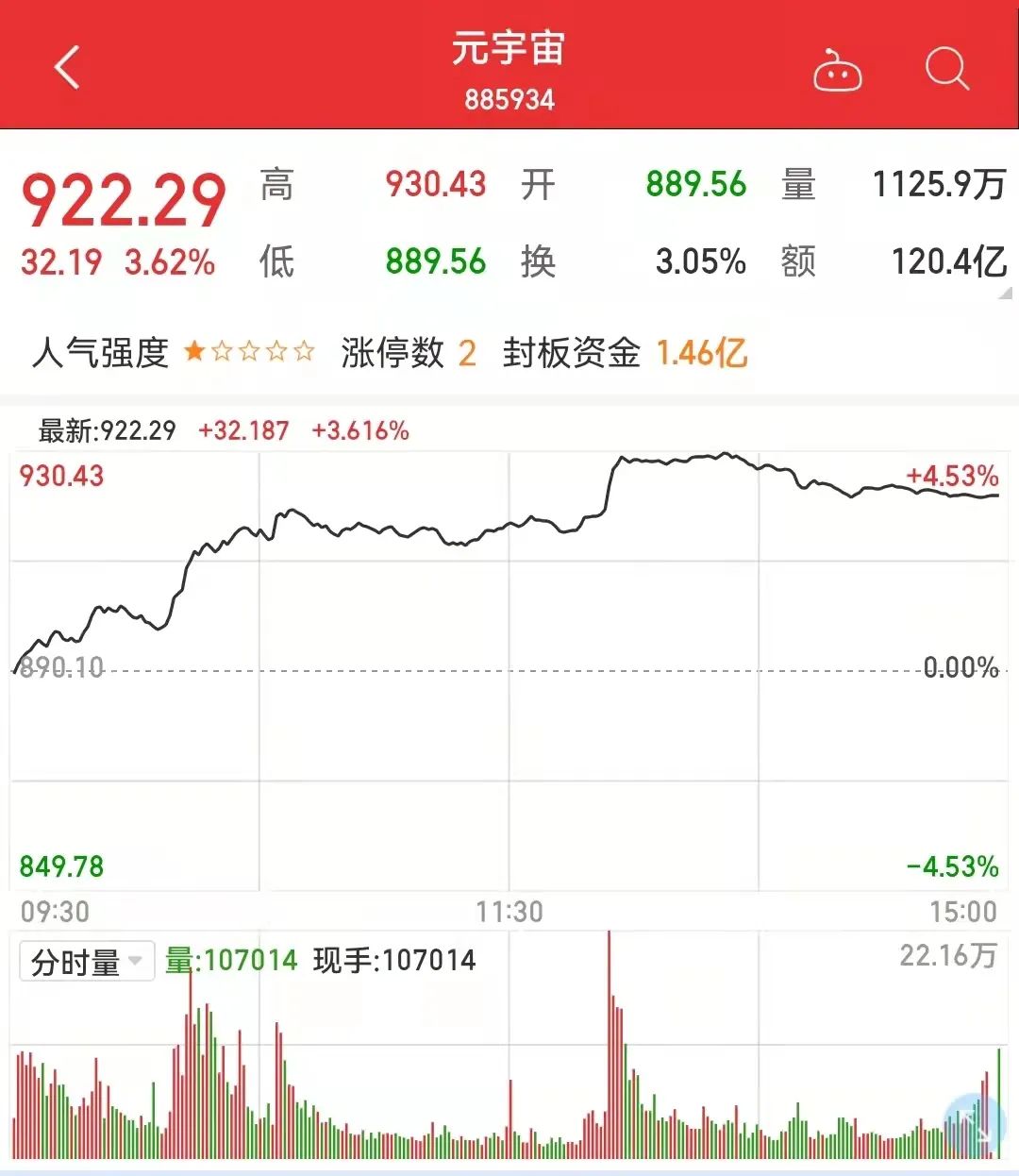Open the 分时量 indicator dropdown

coord(87,962)
